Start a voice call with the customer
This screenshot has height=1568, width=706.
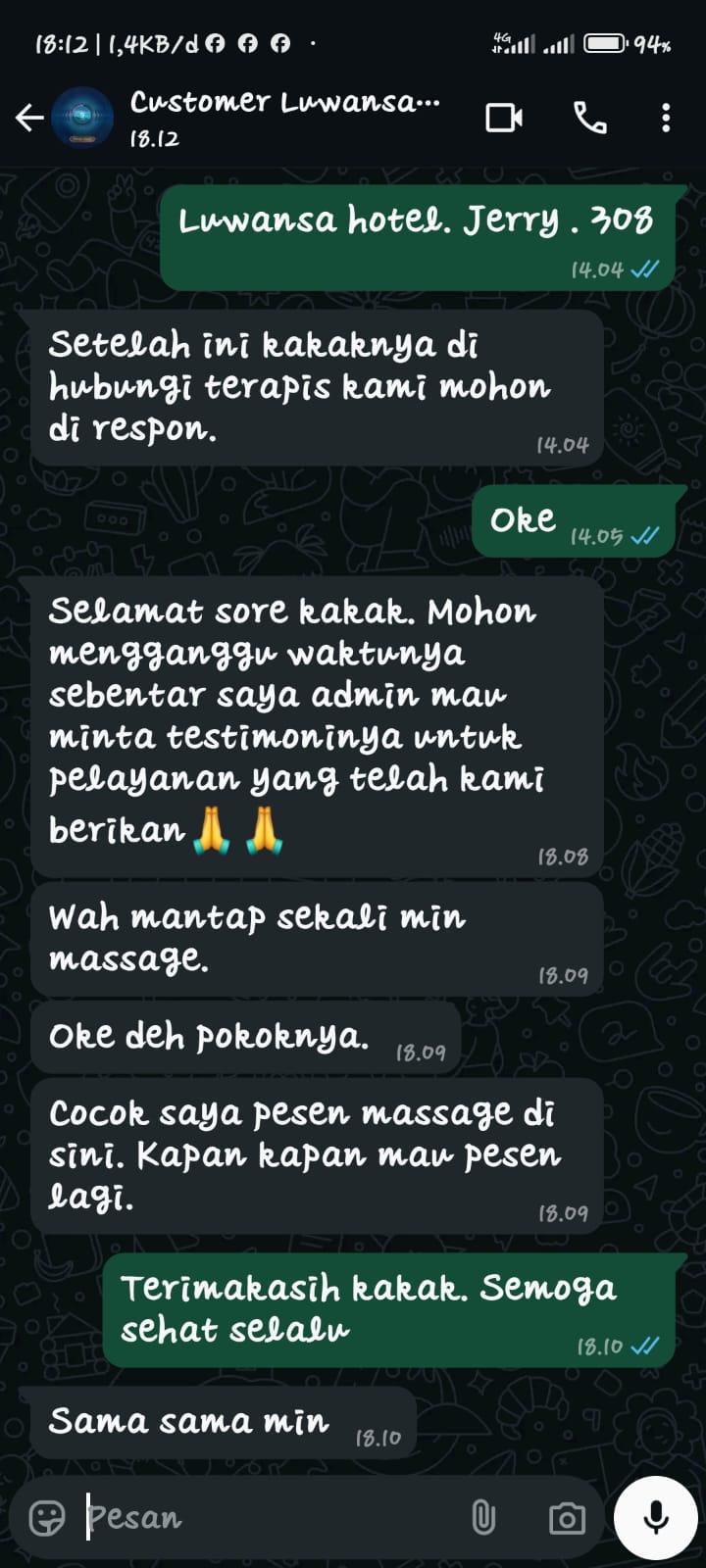[589, 119]
